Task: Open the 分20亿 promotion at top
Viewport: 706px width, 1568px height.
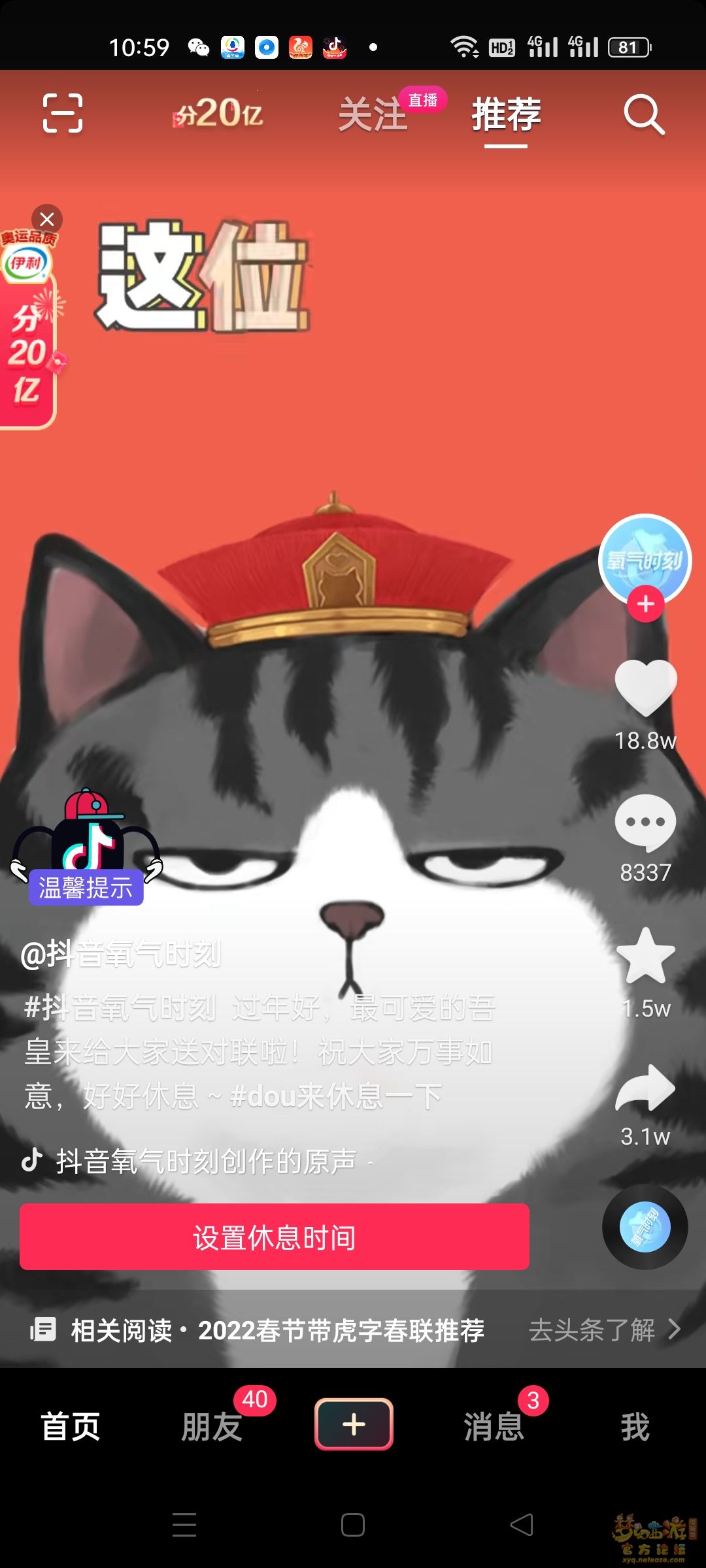Action: click(218, 114)
